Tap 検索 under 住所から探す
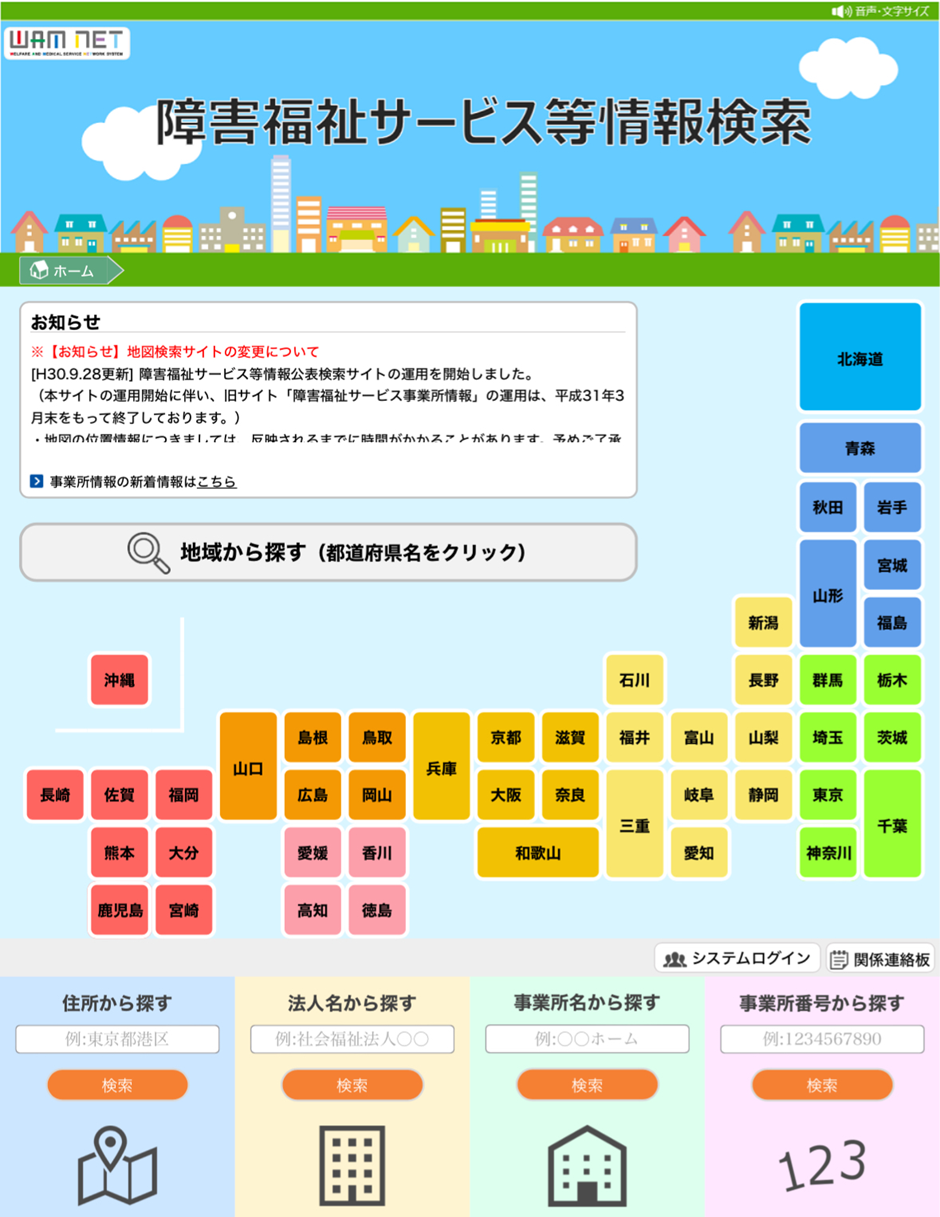Screen dimensions: 940x1217 click(x=117, y=1085)
